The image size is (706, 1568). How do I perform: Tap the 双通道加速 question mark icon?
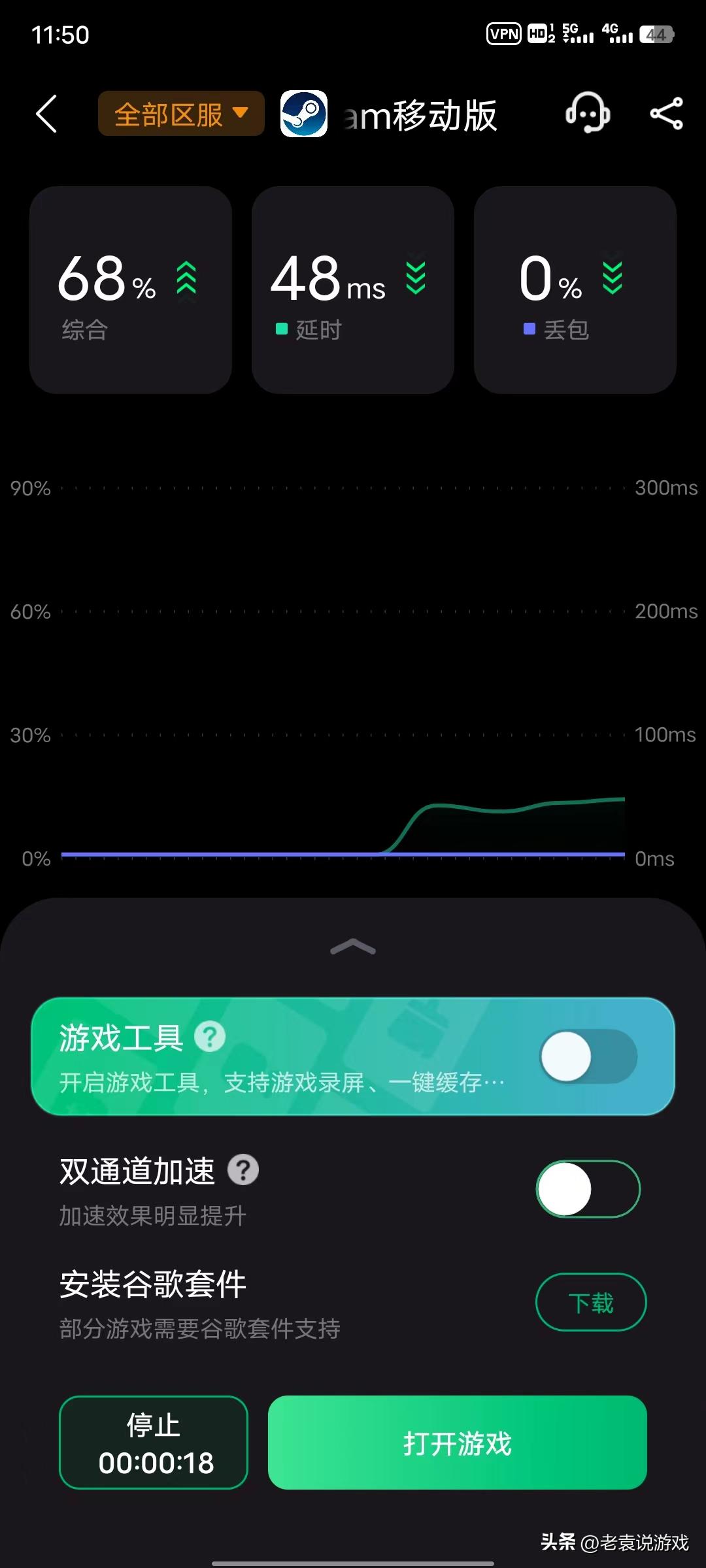point(242,1170)
